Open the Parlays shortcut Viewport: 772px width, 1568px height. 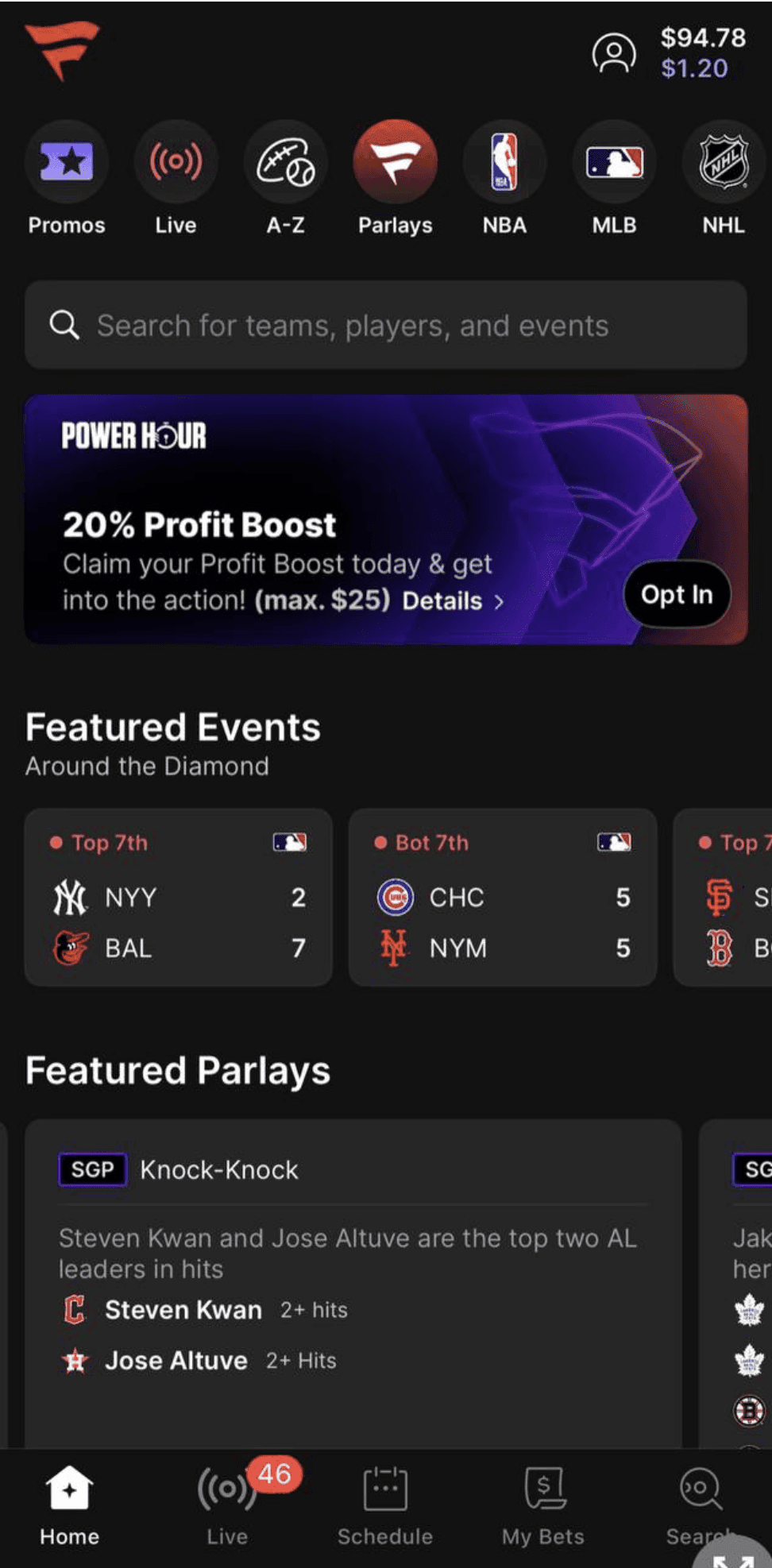pos(395,162)
